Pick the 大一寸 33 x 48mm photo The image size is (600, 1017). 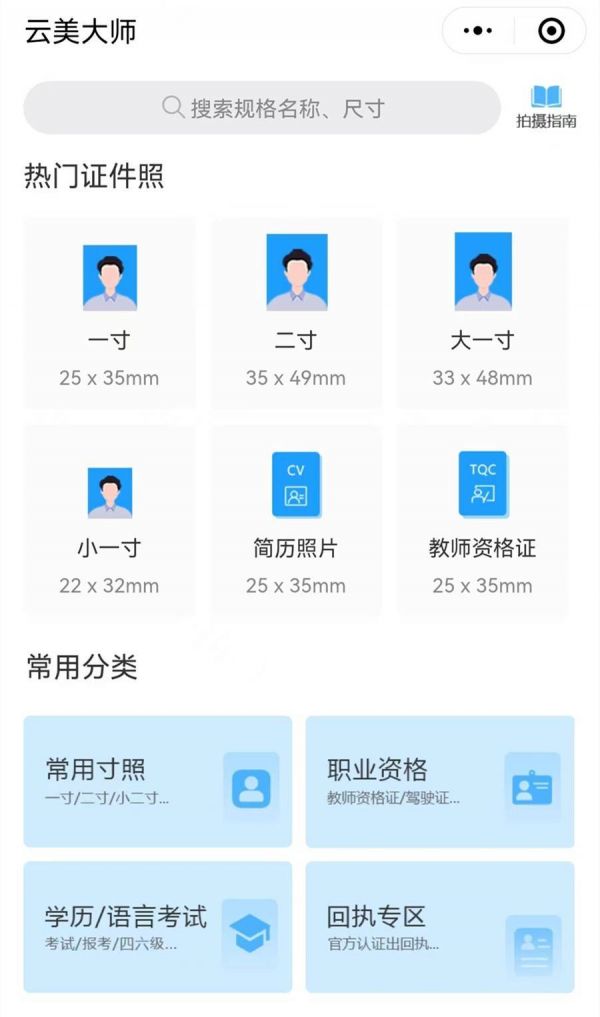(482, 313)
